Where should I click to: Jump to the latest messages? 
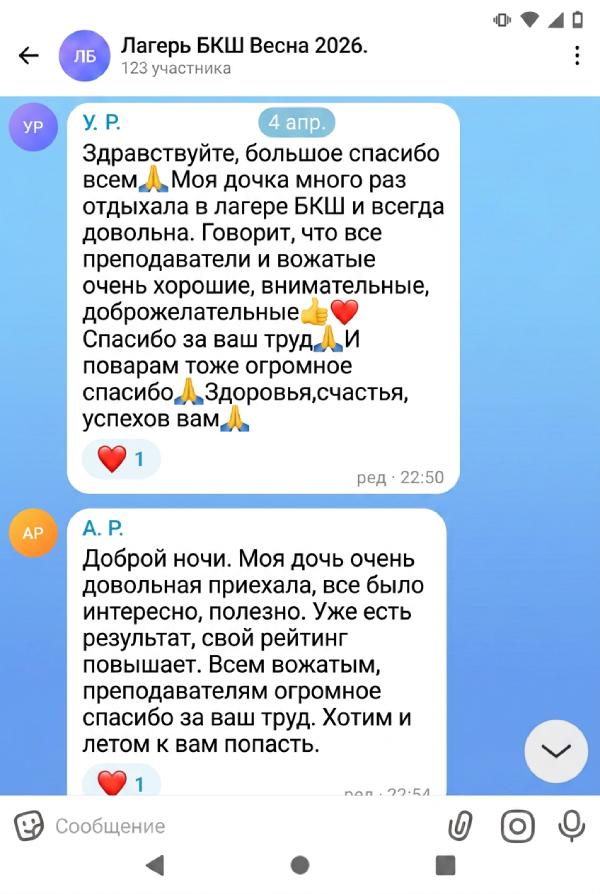click(556, 751)
